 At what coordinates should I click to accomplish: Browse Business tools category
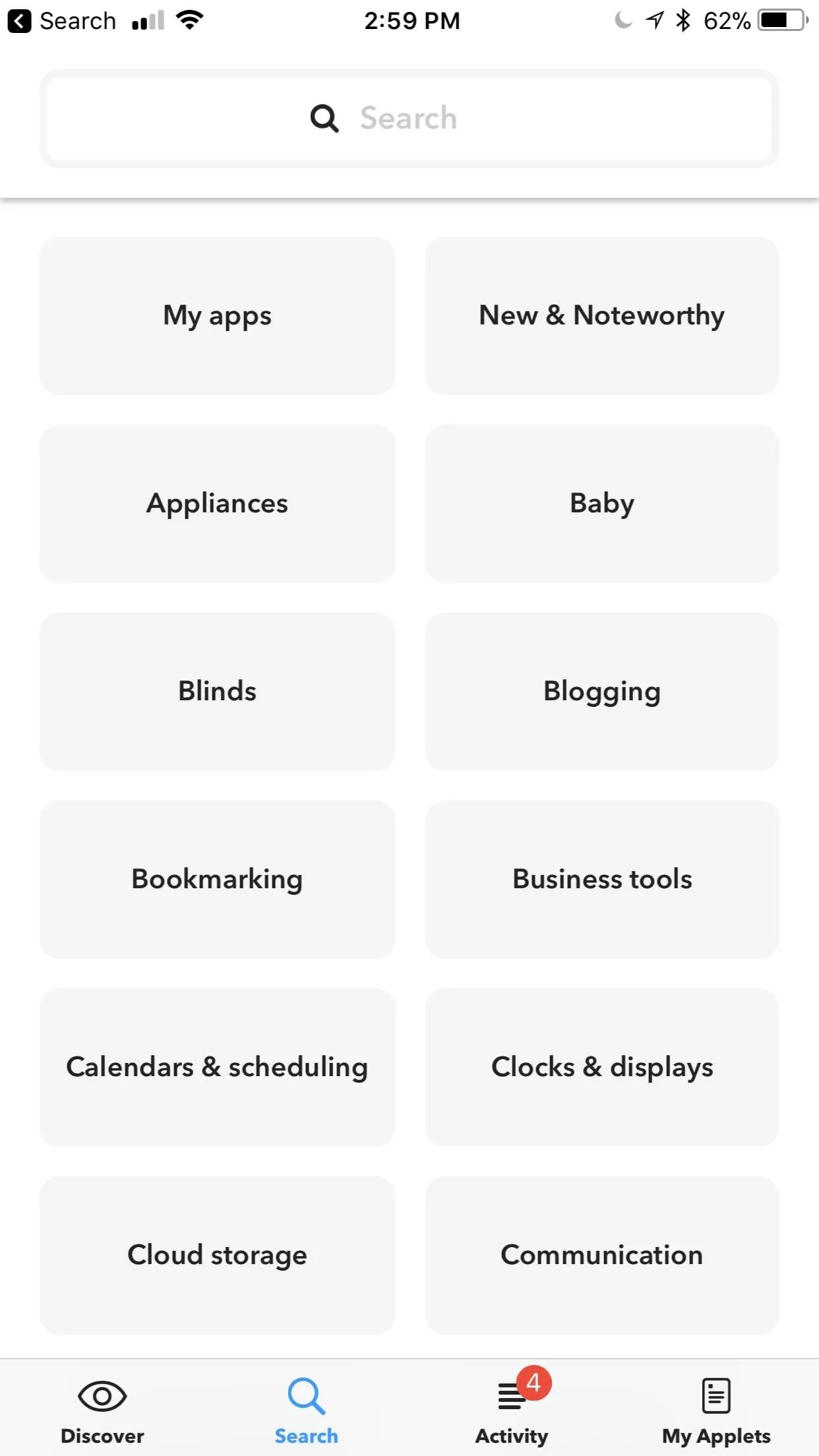tap(602, 880)
